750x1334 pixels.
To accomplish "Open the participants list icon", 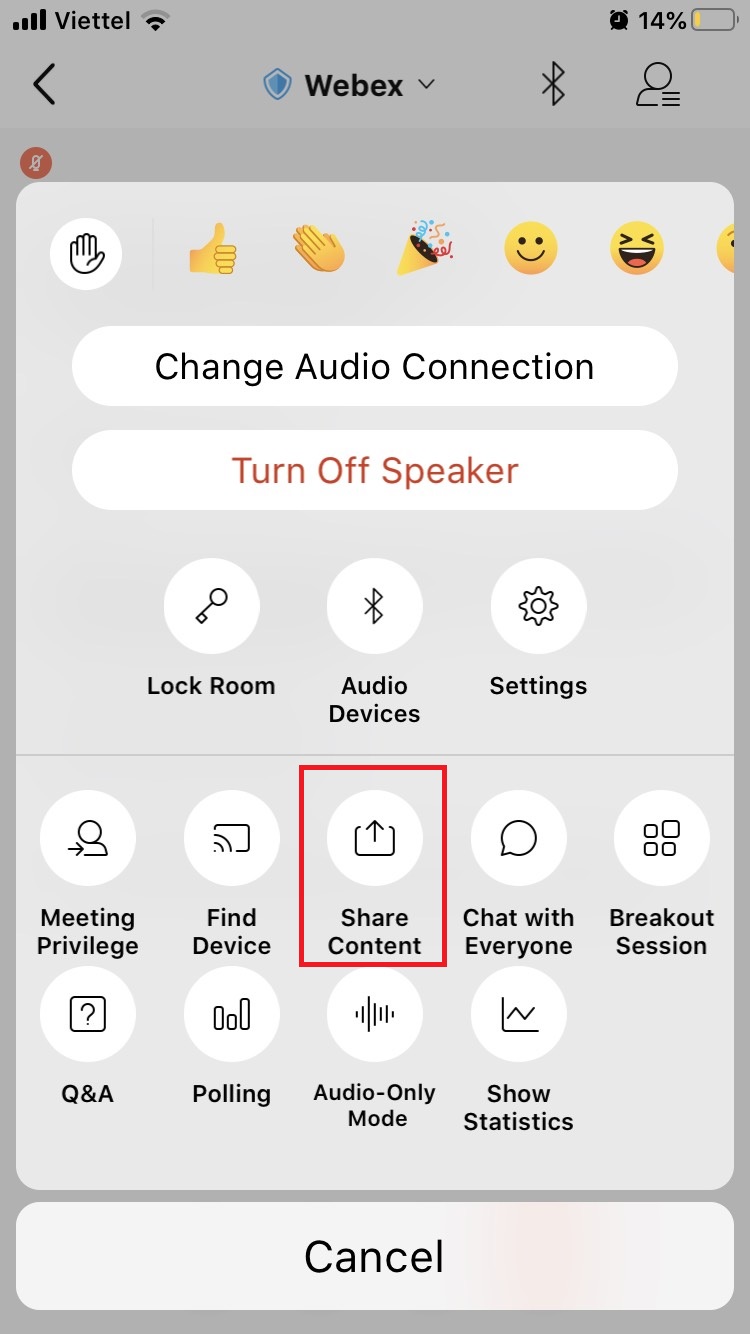I will [657, 85].
